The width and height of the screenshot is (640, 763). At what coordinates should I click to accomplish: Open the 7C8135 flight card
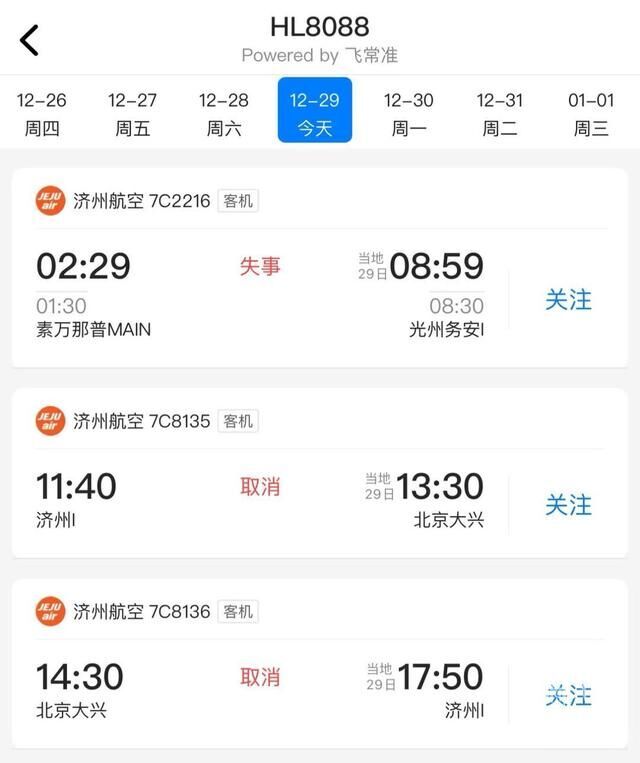pyautogui.click(x=260, y=490)
